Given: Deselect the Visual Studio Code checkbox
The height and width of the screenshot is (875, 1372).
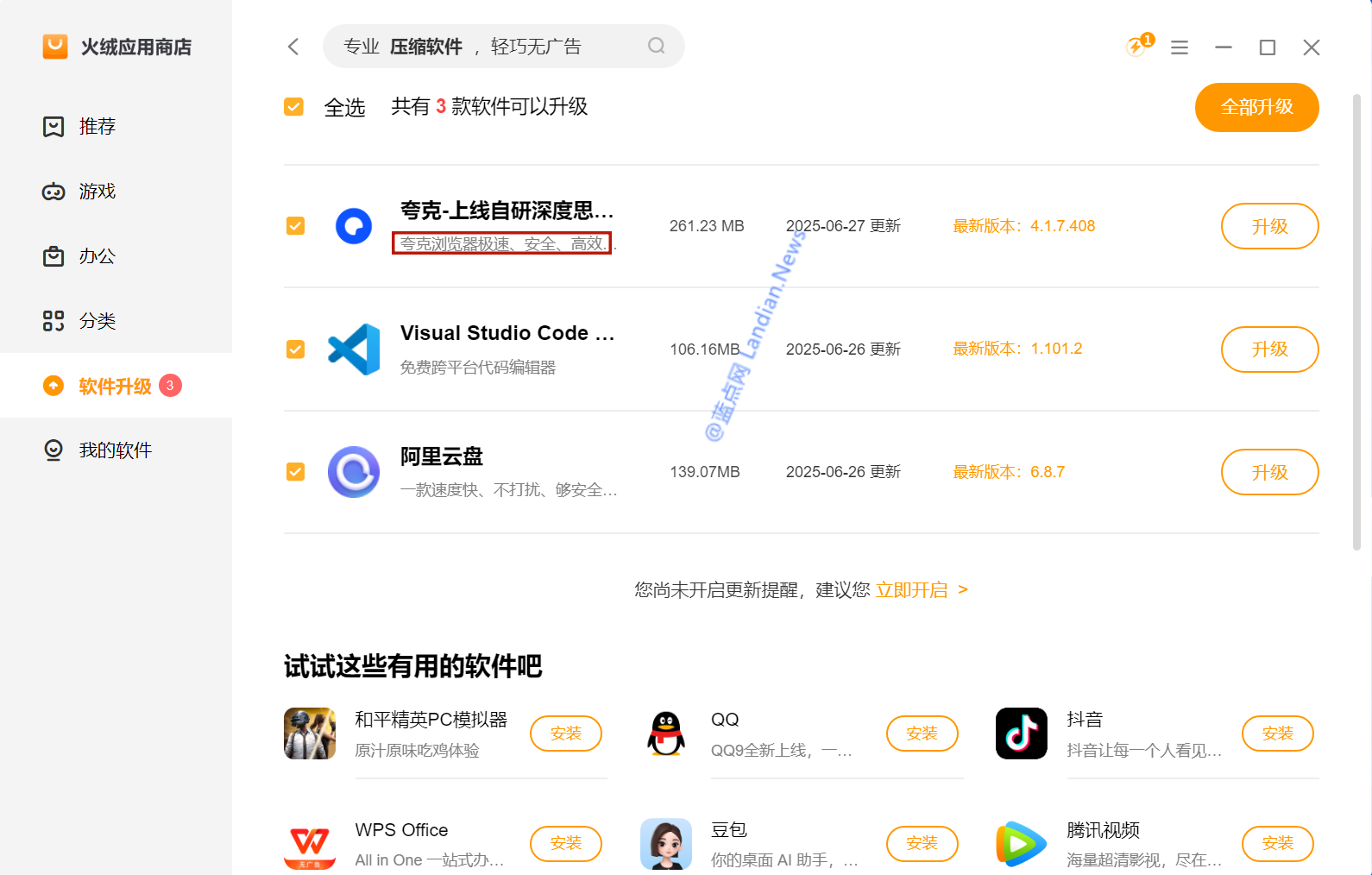Looking at the screenshot, I should (296, 349).
